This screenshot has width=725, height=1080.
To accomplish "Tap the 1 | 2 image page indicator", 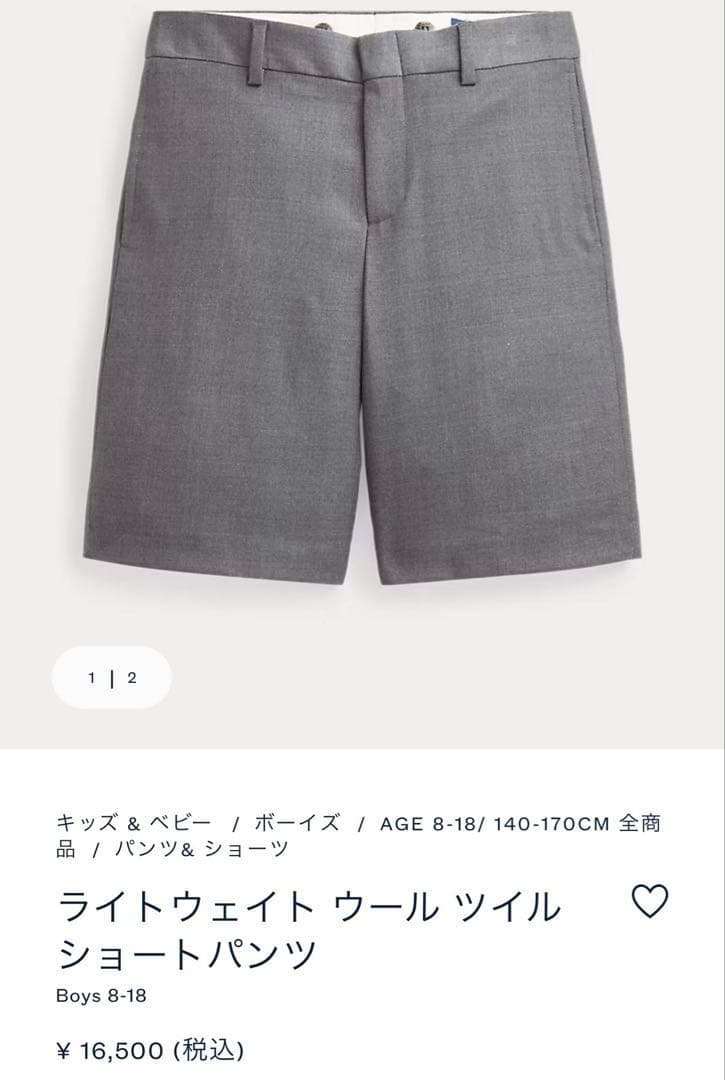I will 112,678.
